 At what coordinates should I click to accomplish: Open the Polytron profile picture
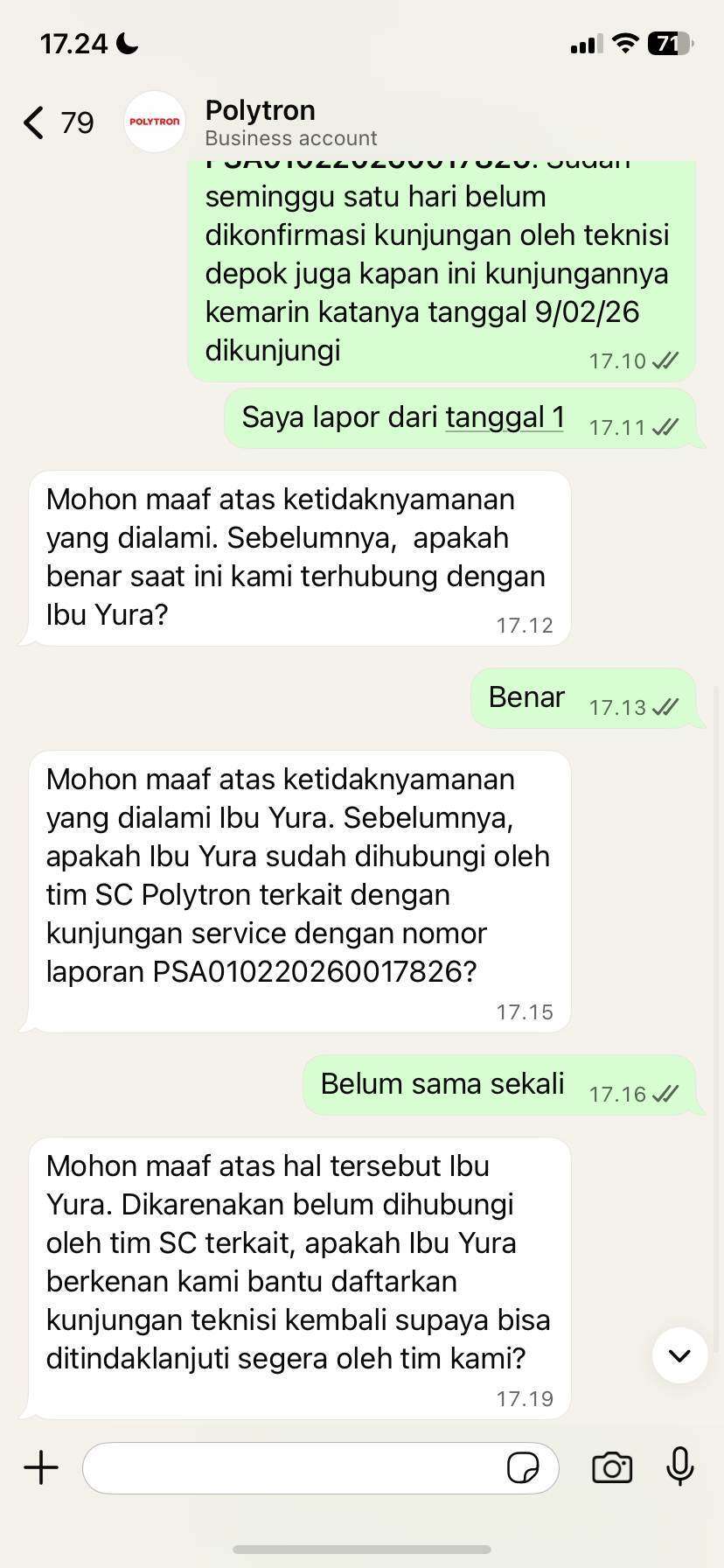[155, 122]
